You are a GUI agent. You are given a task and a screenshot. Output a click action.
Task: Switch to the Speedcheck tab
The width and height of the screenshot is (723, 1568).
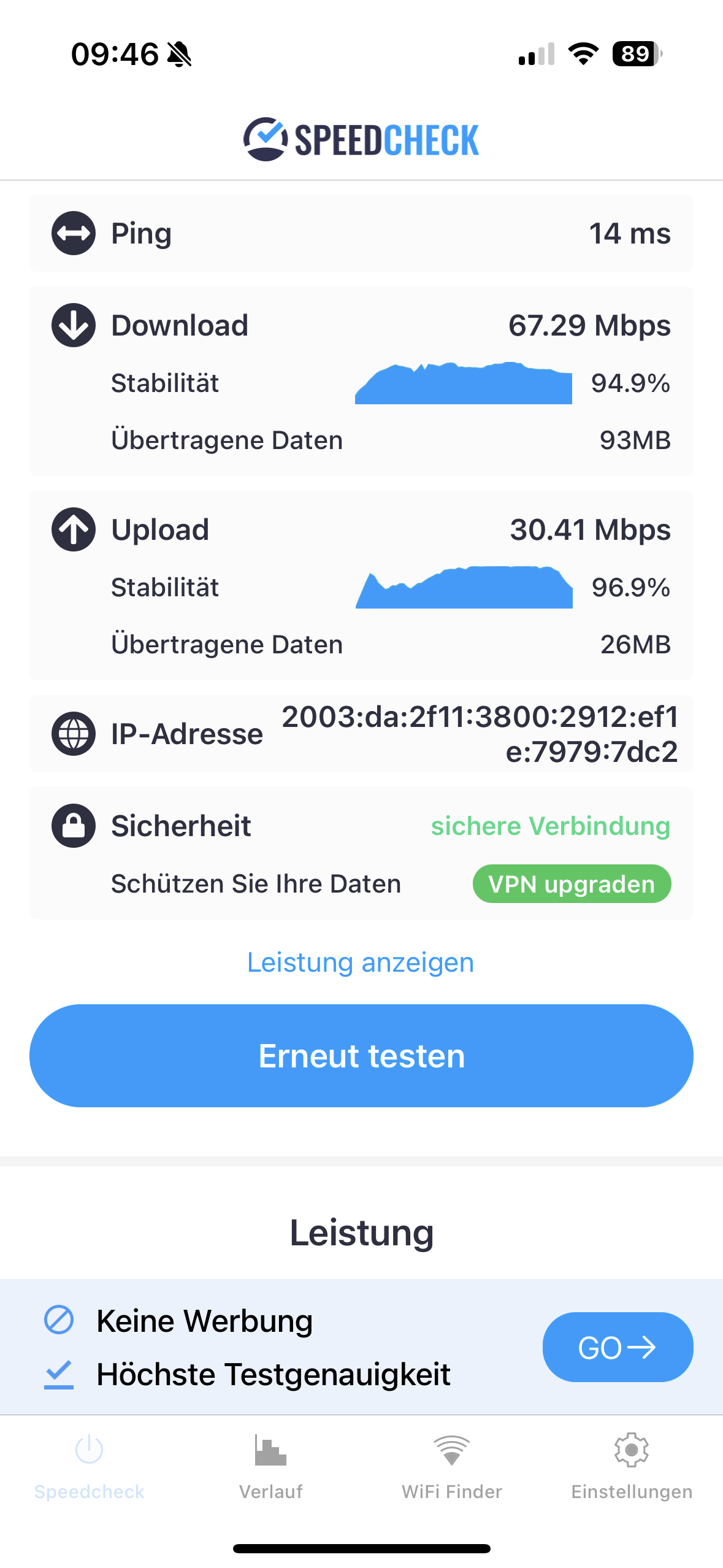pyautogui.click(x=90, y=1465)
